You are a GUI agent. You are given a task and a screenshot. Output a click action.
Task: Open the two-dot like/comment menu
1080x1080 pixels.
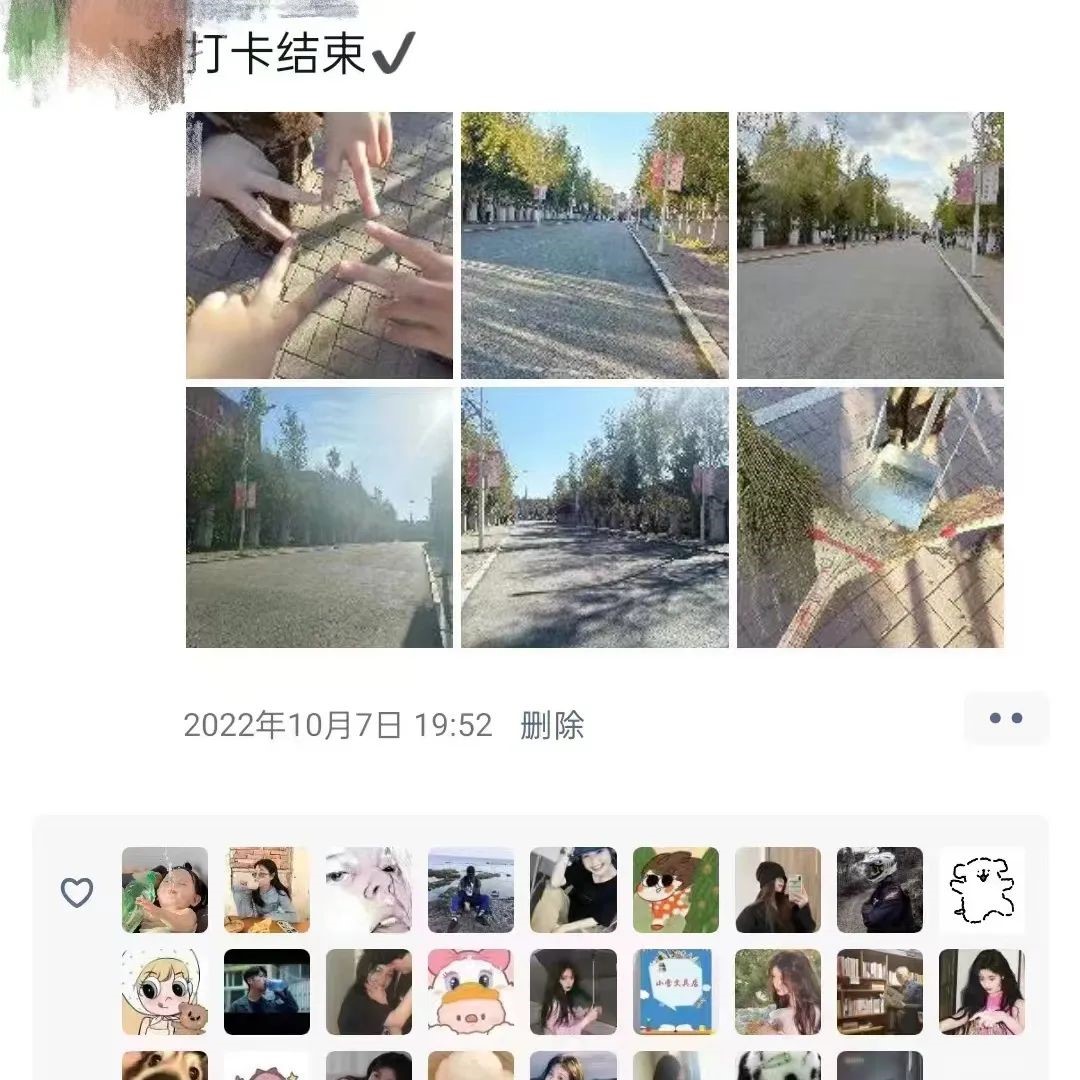[x=1006, y=718]
